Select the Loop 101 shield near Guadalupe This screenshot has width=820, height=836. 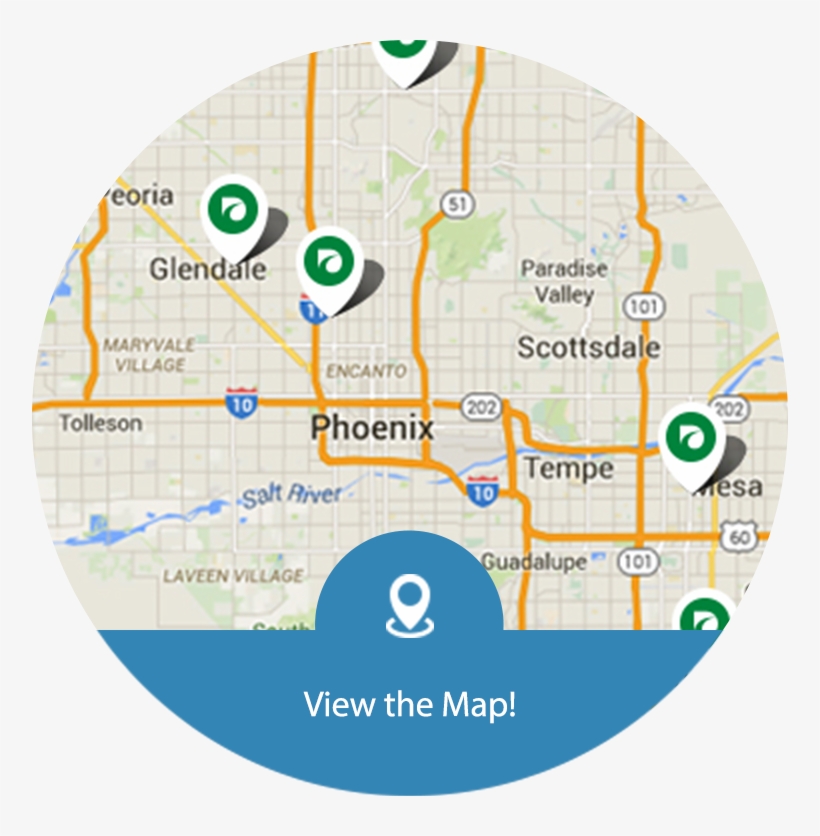point(637,560)
